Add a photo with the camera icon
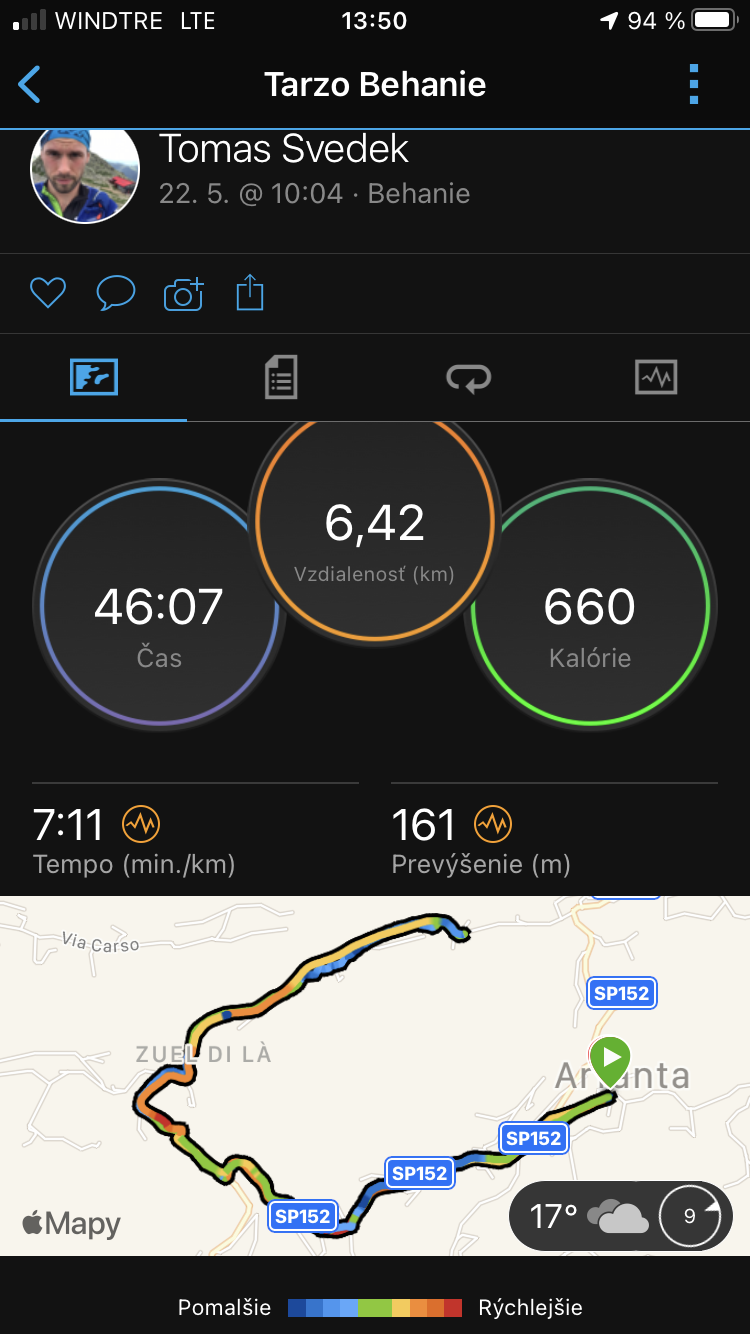The height and width of the screenshot is (1334, 750). pyautogui.click(x=184, y=293)
